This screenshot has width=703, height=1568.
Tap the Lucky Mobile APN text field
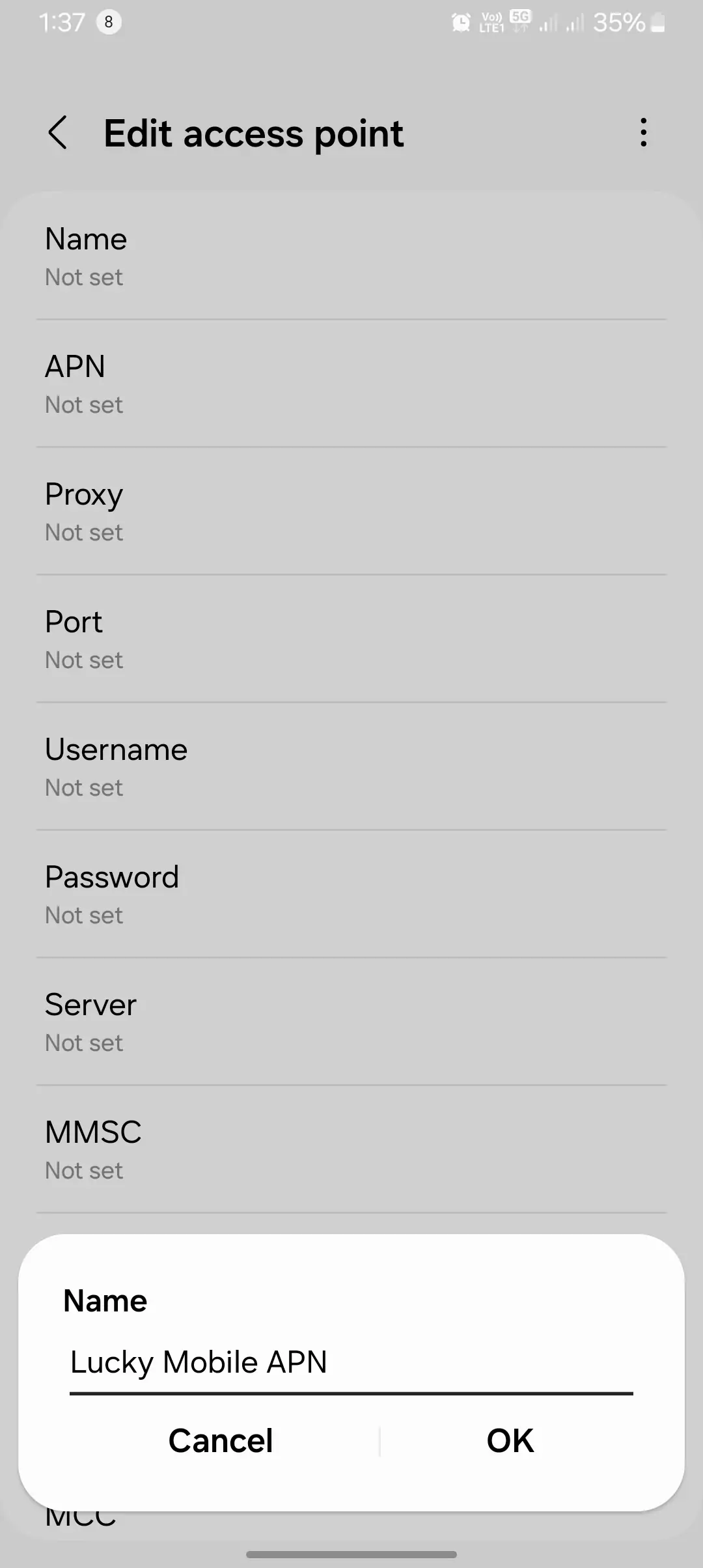[350, 1362]
